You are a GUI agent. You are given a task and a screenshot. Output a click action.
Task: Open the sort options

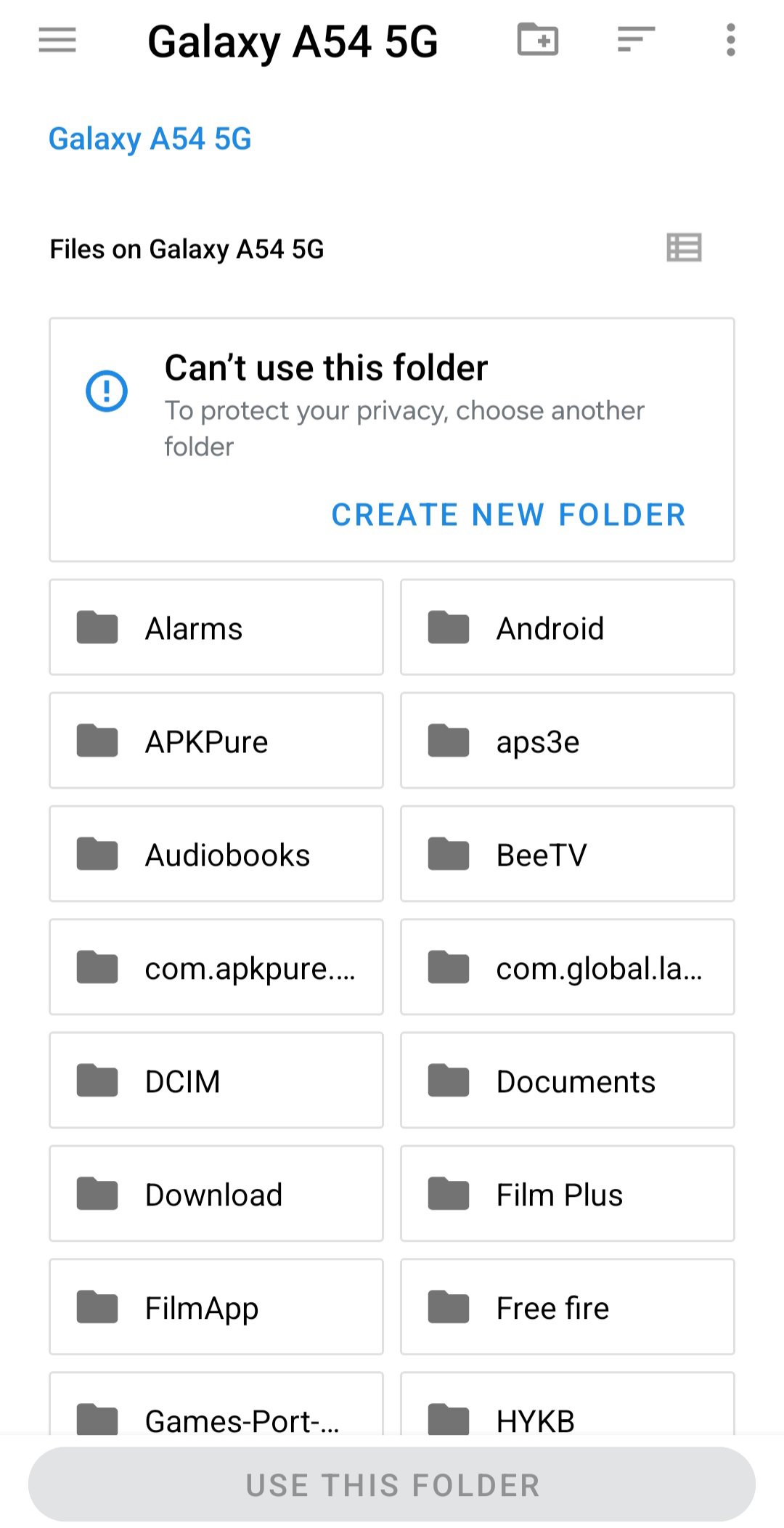coord(636,40)
